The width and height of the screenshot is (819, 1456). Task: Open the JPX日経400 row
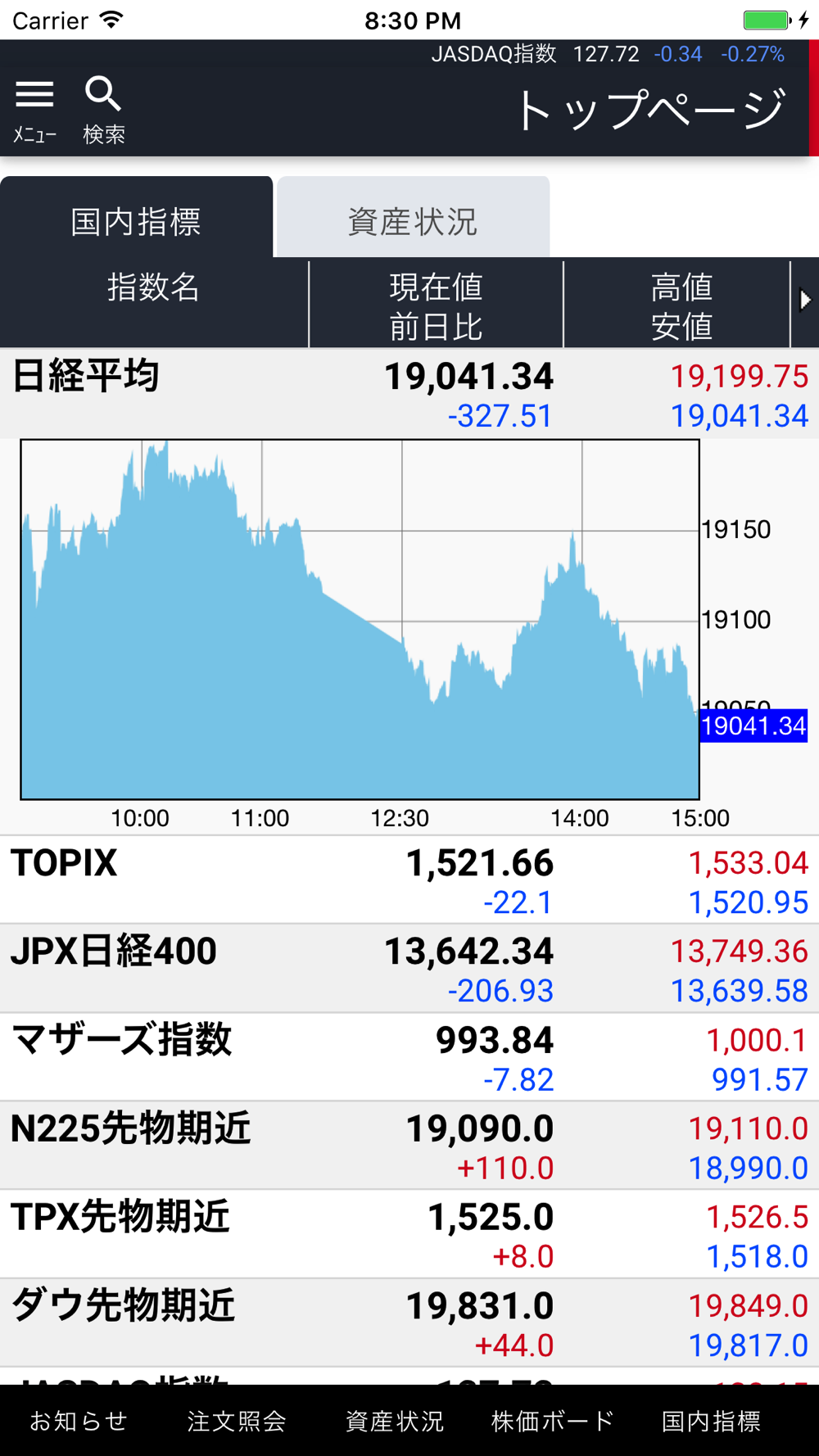click(409, 969)
